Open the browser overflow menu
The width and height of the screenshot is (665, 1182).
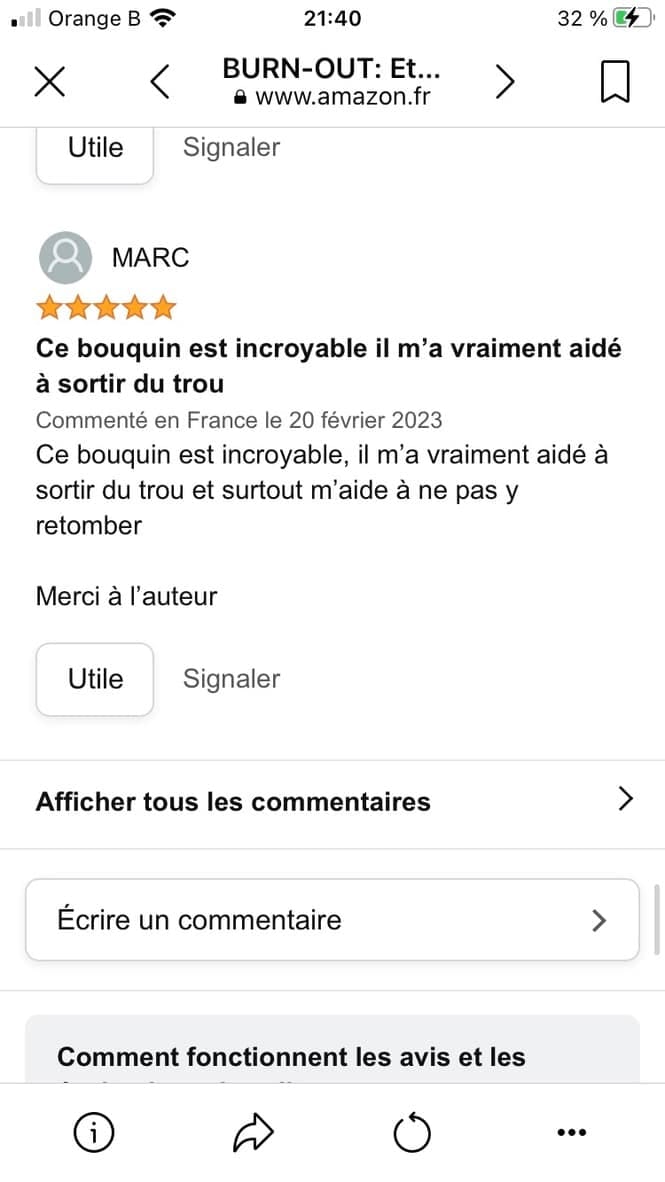(x=571, y=1133)
